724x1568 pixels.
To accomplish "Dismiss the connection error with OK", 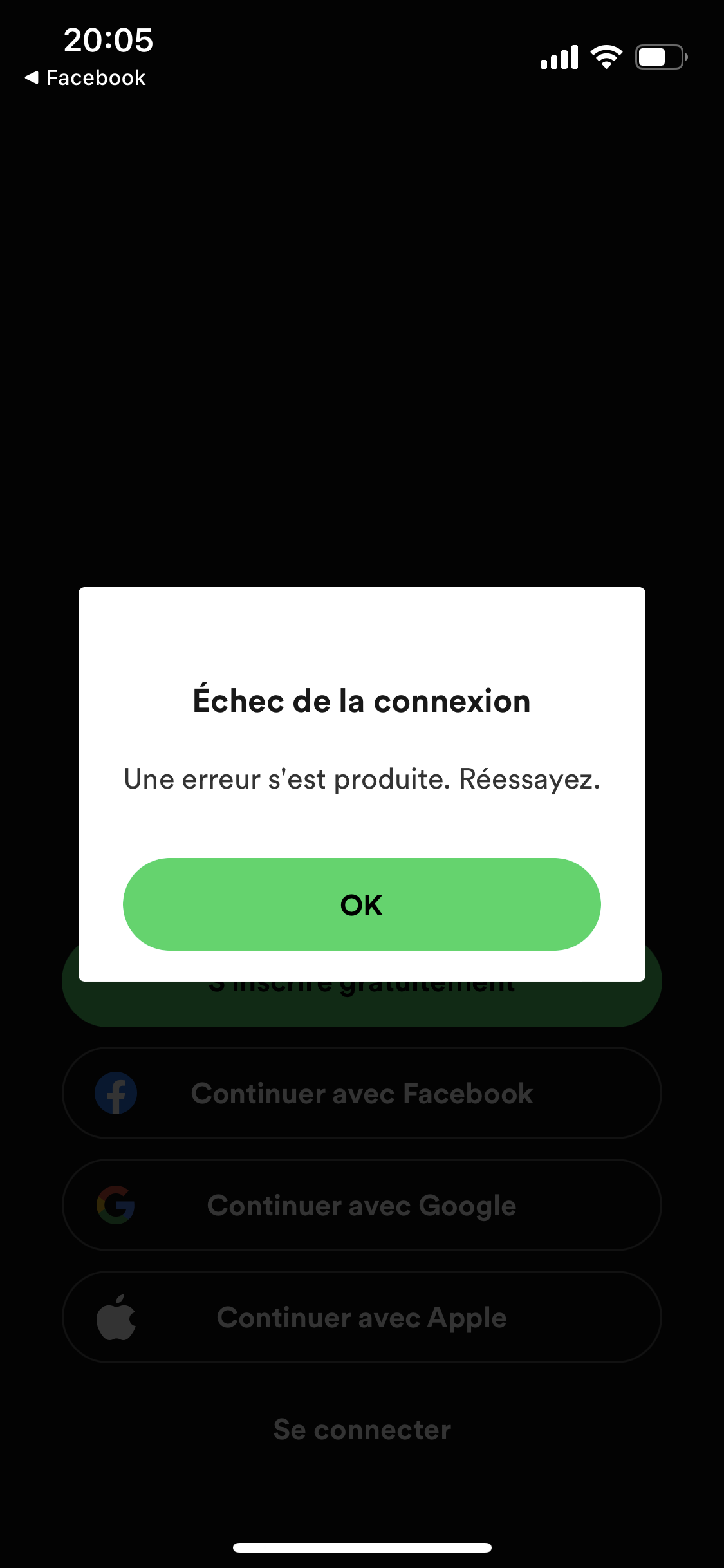I will click(362, 904).
